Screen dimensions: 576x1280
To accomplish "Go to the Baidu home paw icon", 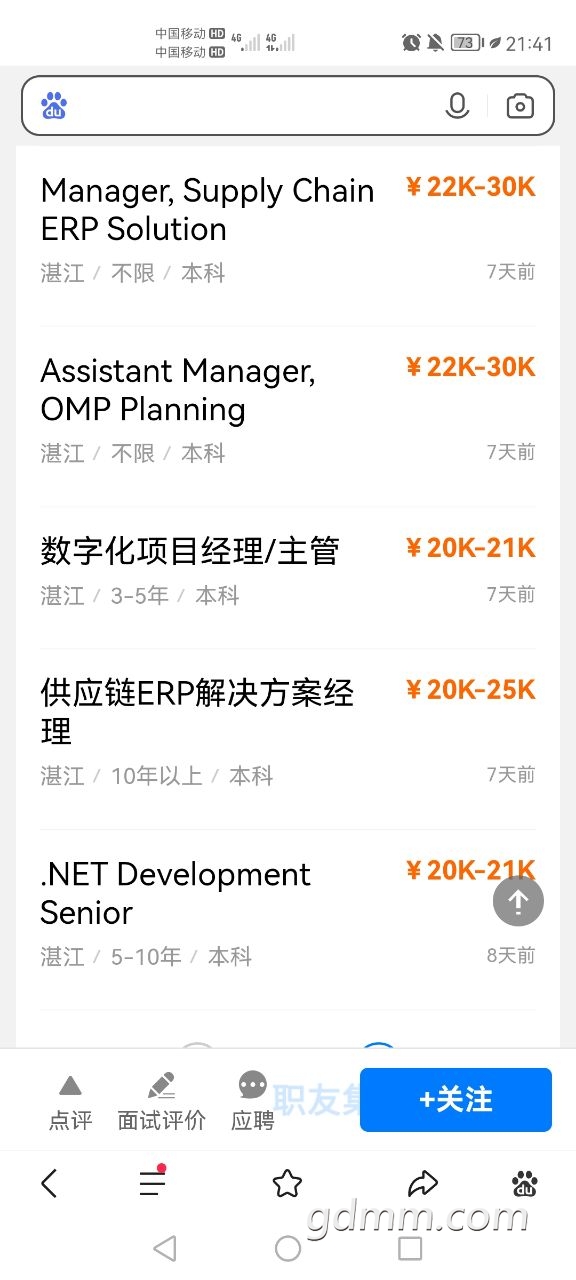I will click(525, 1184).
